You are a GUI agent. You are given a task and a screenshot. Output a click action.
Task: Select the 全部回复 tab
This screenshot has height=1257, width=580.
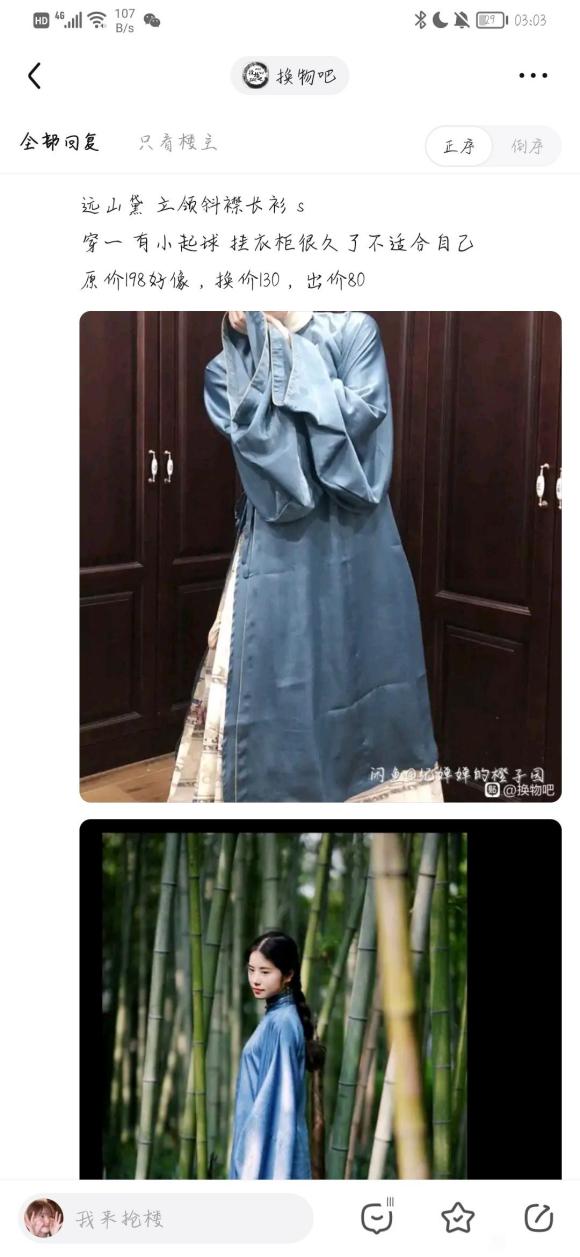(x=60, y=143)
